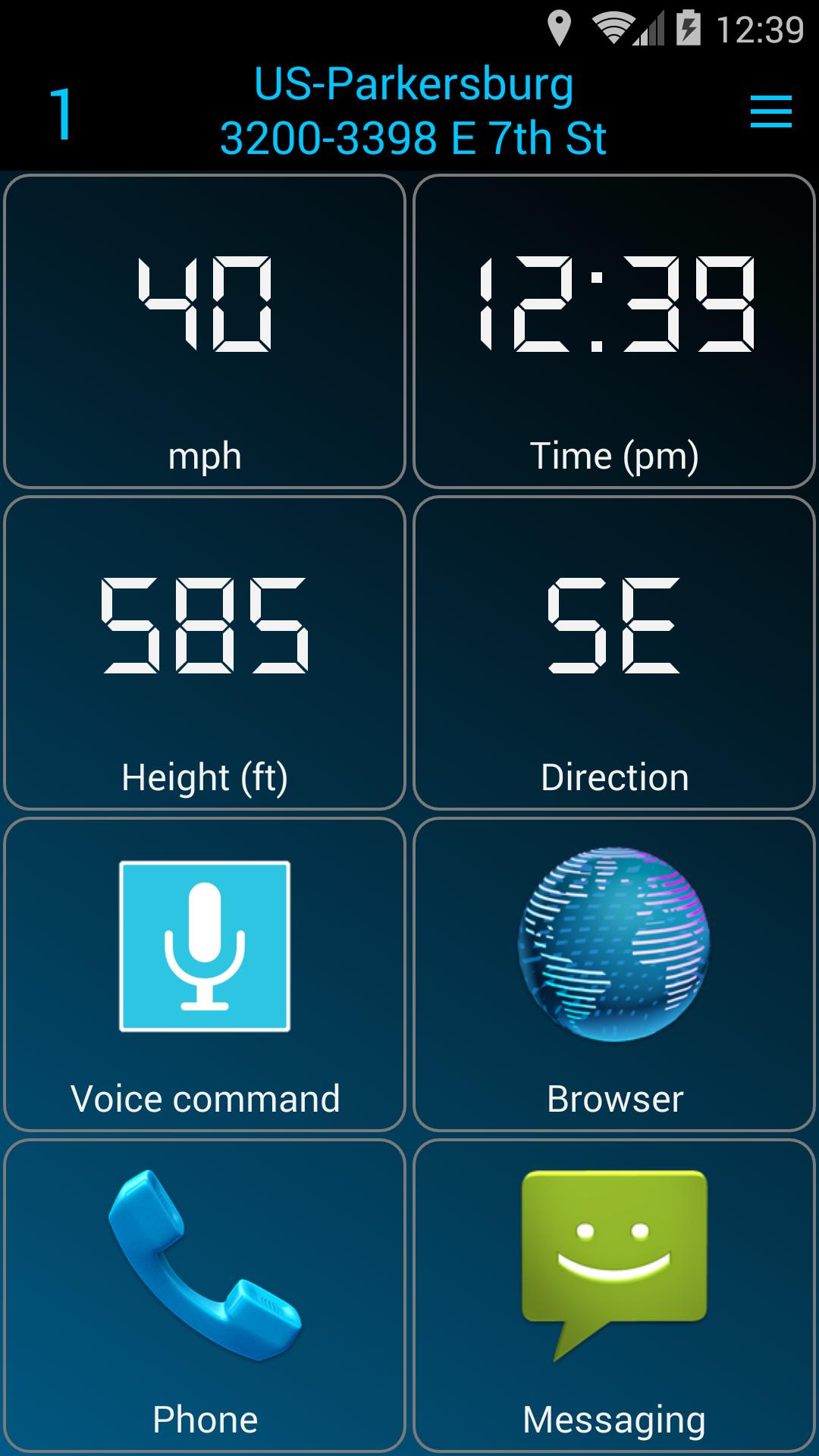Open the Phone dialer tile
819x1456 pixels.
point(205,1295)
